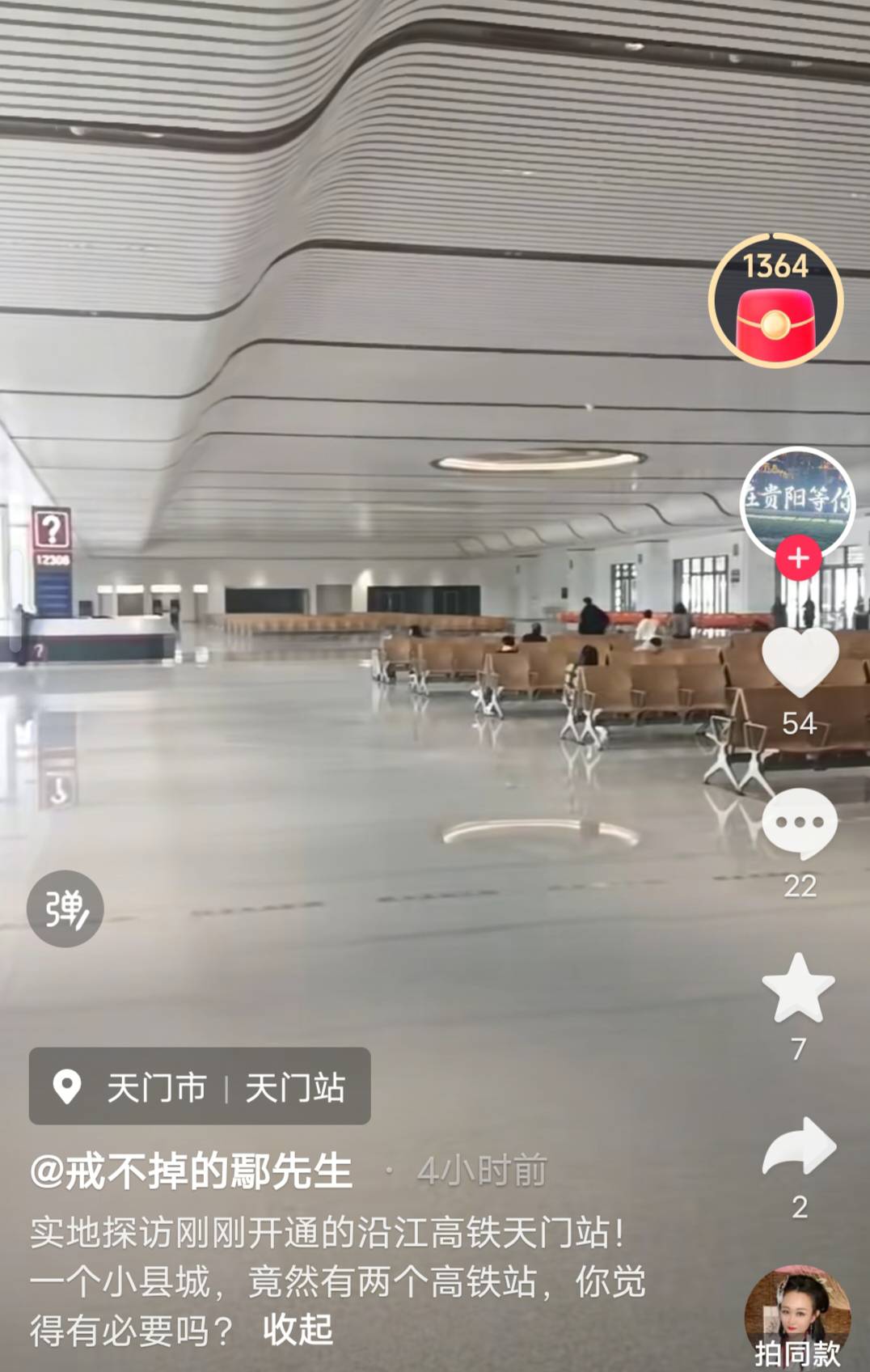Open @戒不掉的鄢先生 profile

192,1171
